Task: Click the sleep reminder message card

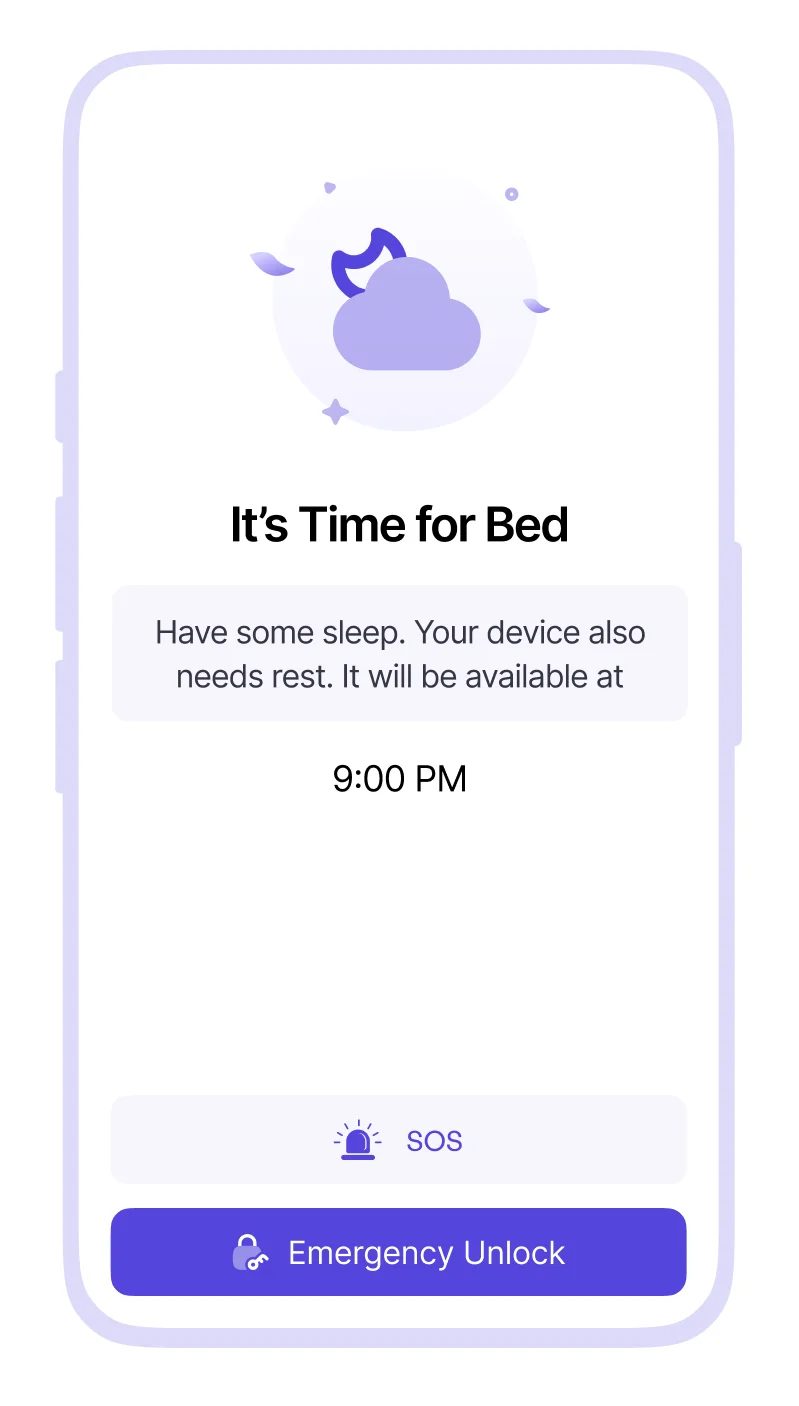Action: pyautogui.click(x=400, y=653)
